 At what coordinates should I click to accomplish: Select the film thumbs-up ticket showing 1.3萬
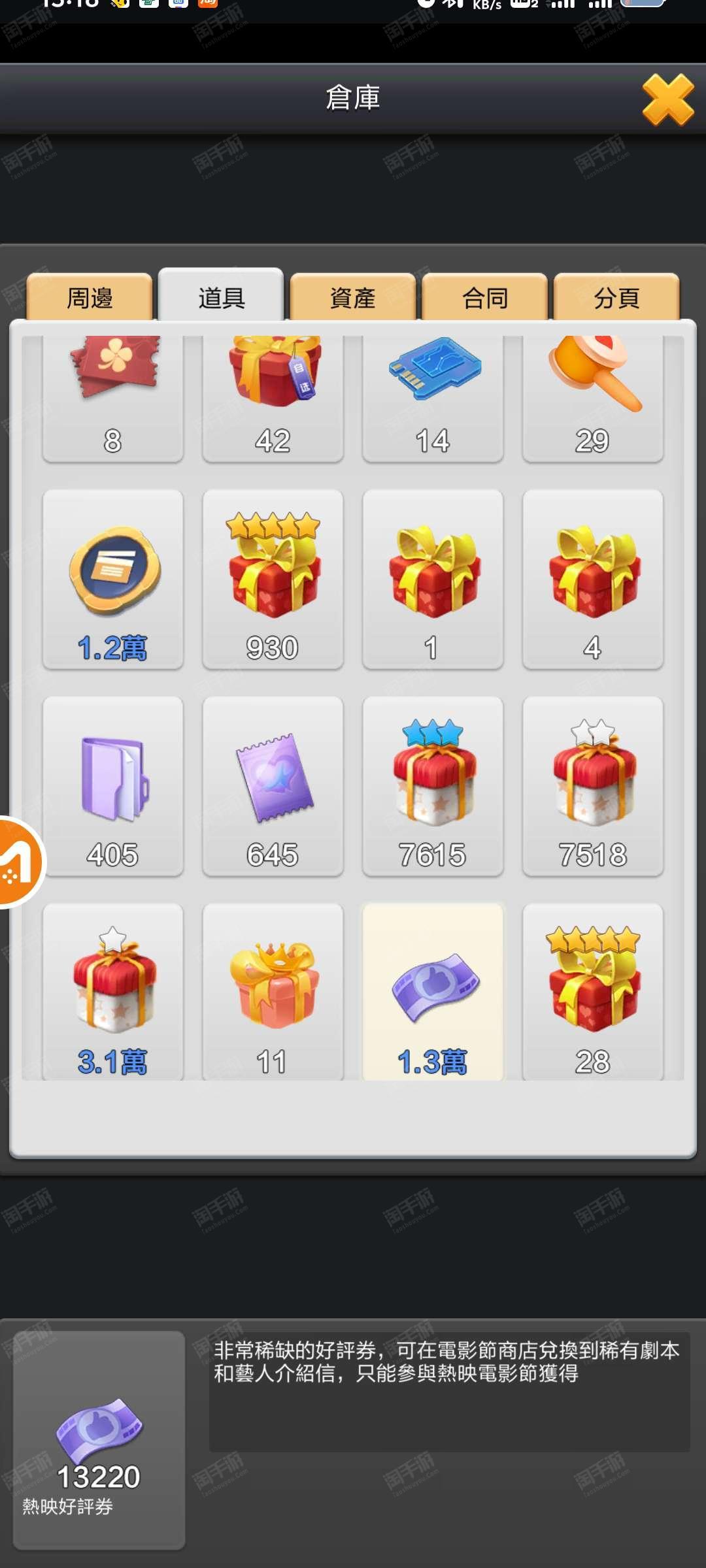coord(433,992)
